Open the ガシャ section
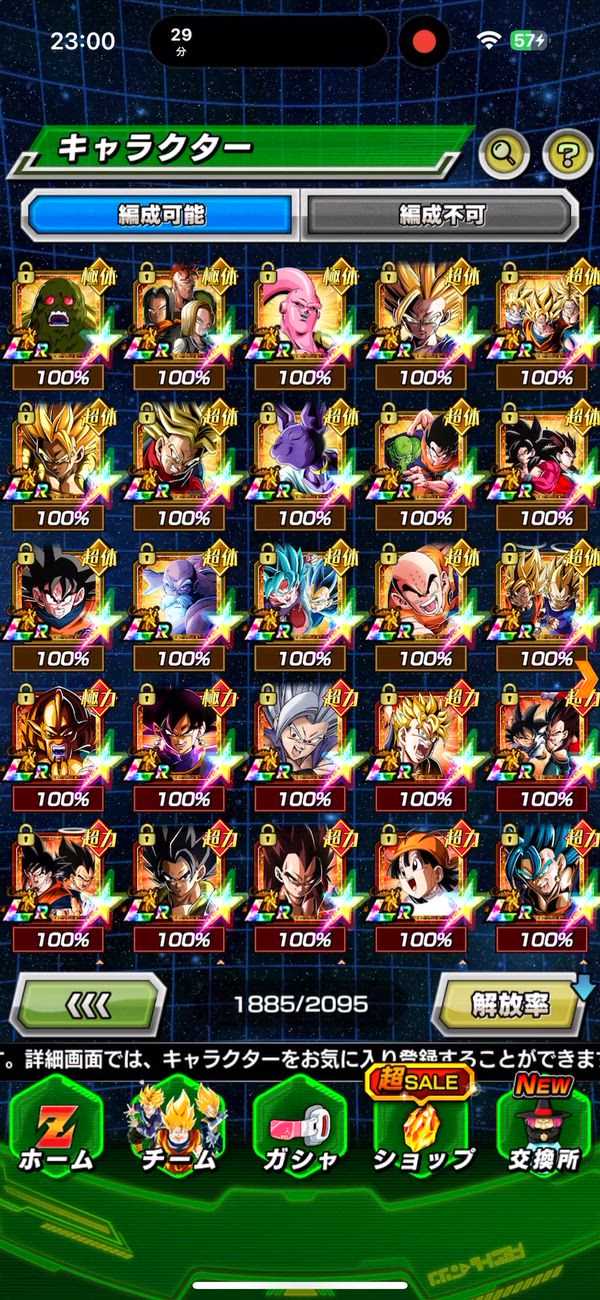600x1300 pixels. (x=300, y=1130)
